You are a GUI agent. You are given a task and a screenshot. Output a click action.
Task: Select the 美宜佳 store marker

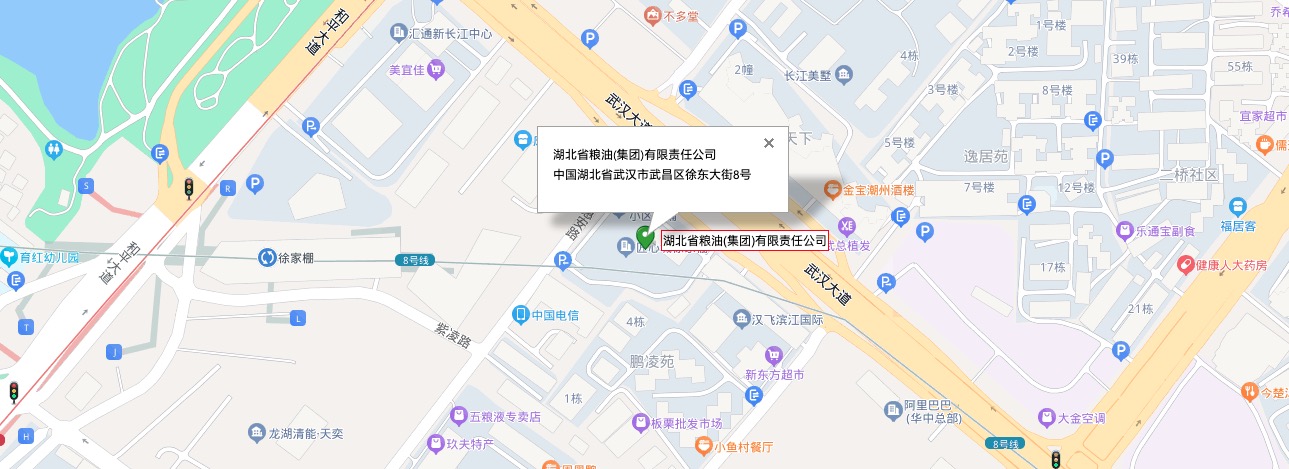[436, 69]
